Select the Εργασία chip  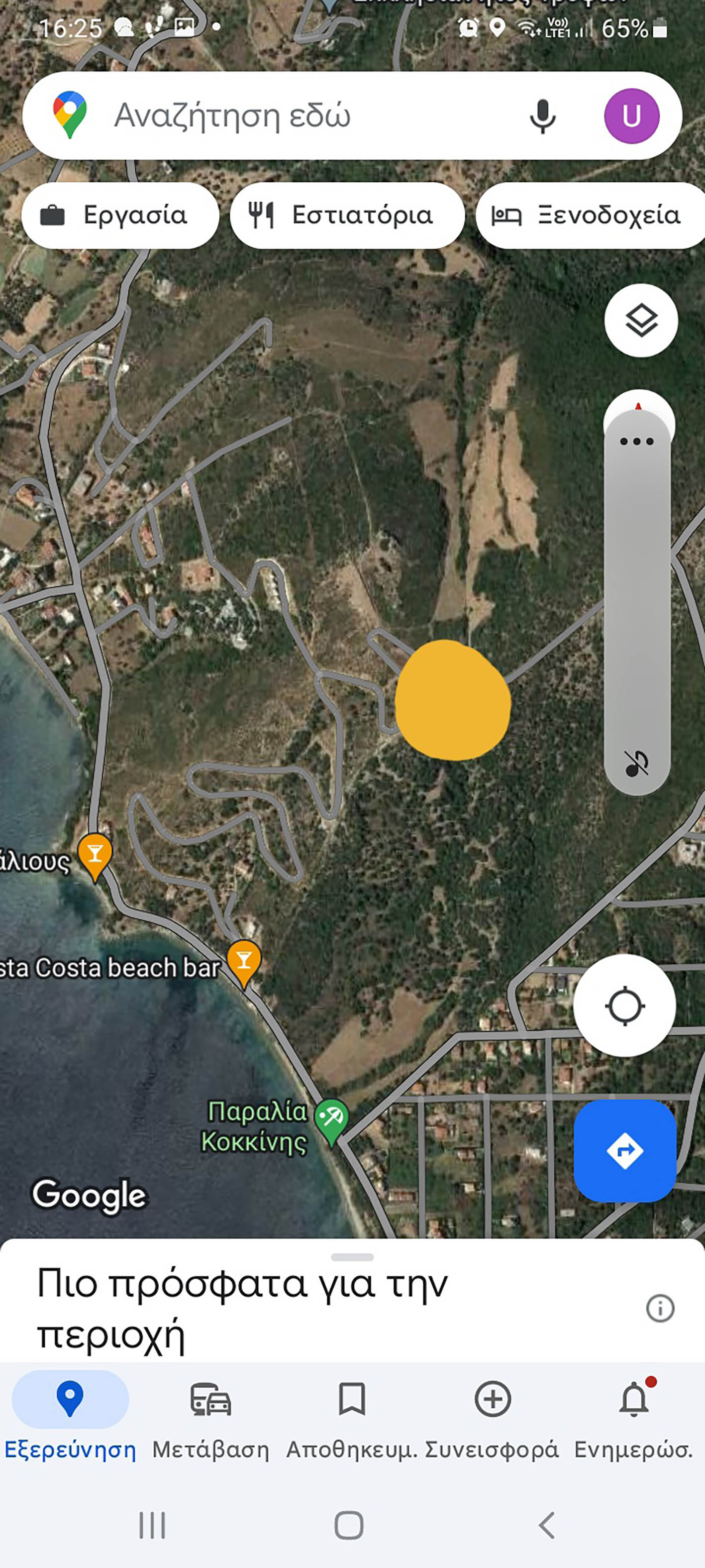[x=120, y=216]
